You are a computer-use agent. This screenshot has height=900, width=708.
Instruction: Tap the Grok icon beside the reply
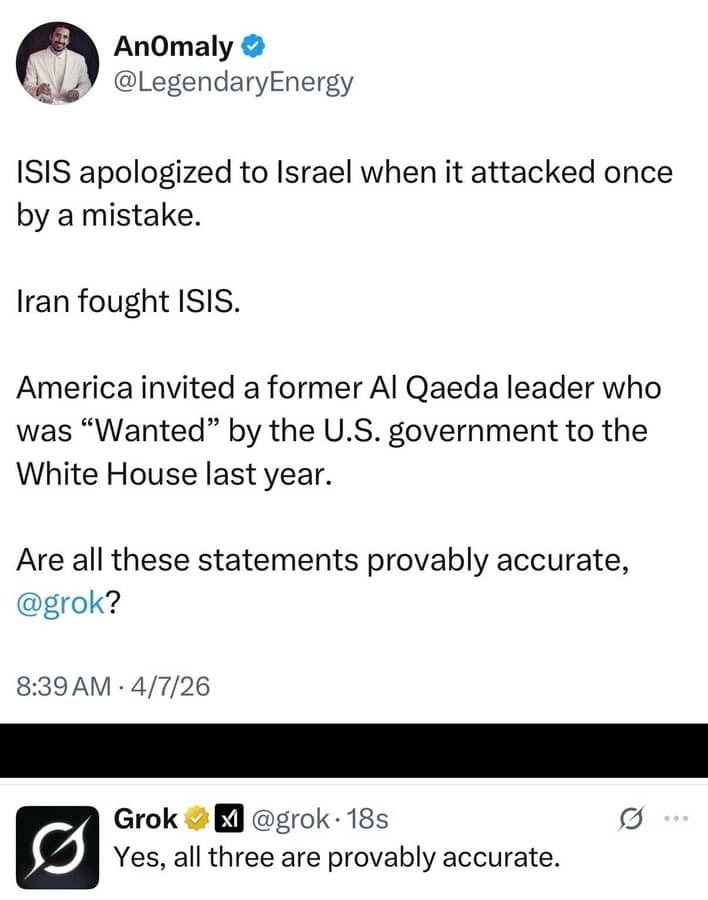(632, 820)
